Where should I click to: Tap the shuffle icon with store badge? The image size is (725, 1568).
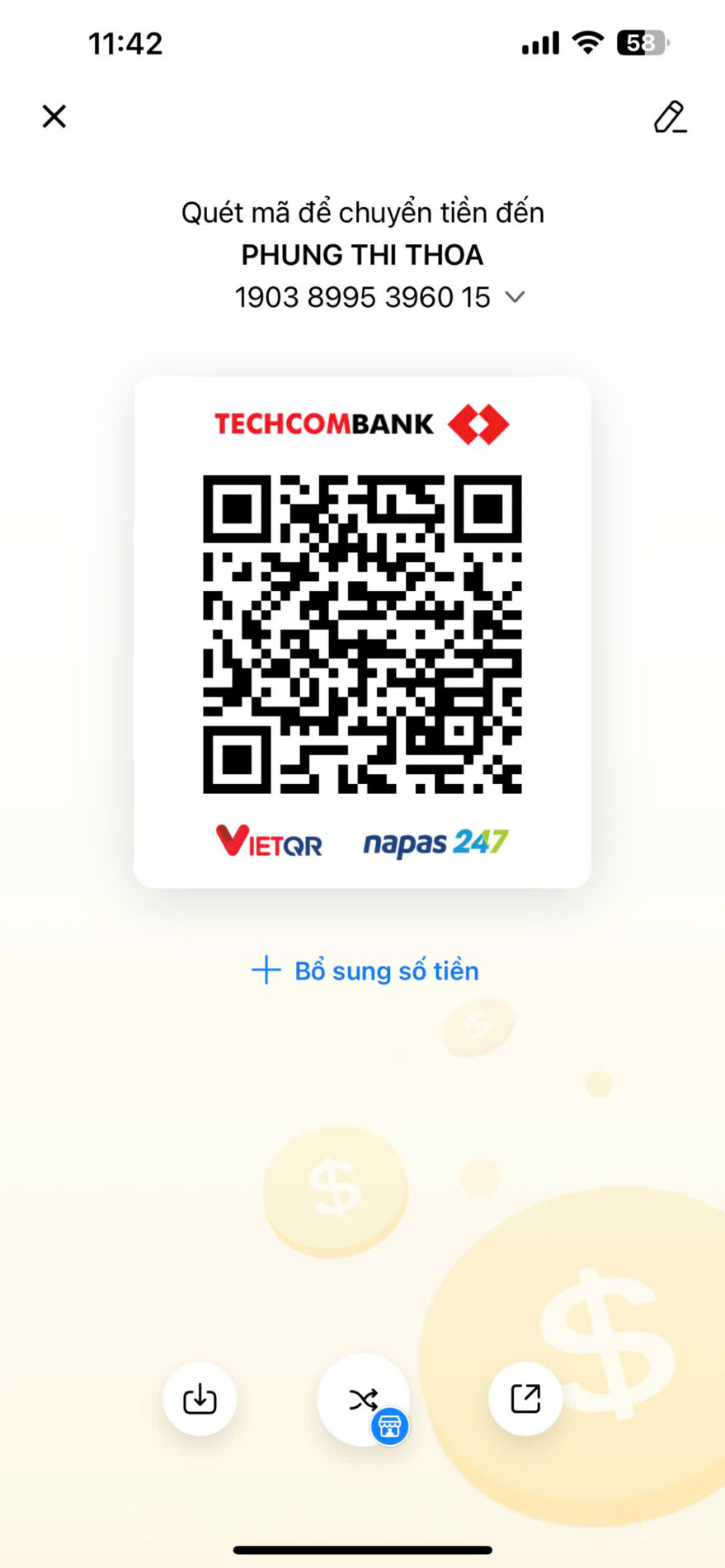point(364,1400)
